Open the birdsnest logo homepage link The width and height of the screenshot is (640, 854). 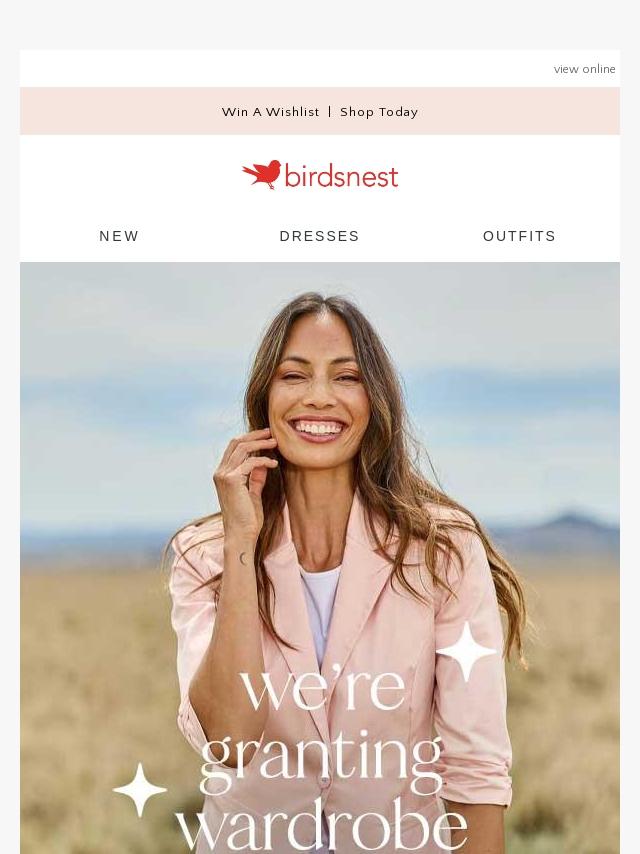pos(320,176)
